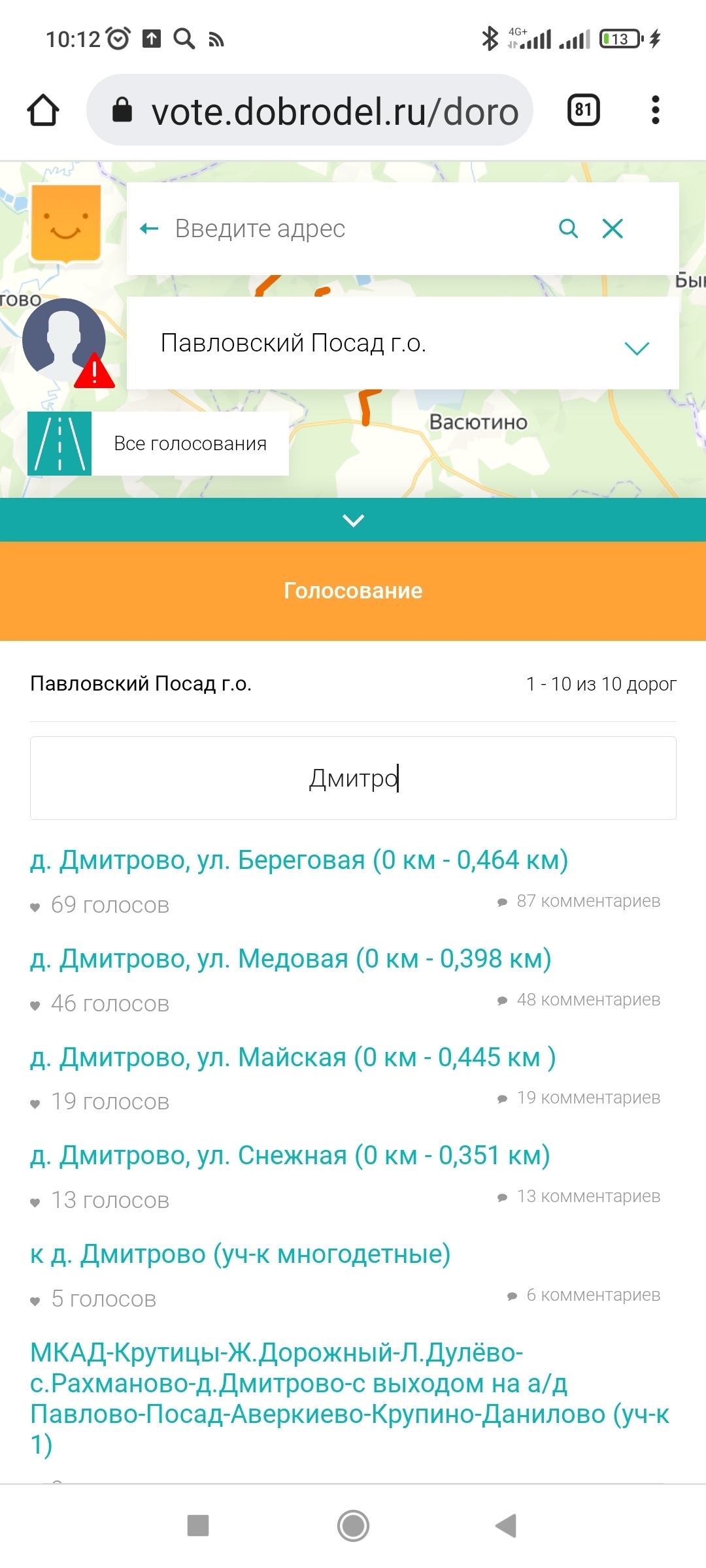Go back using the arrow beside the address field
This screenshot has height=1568, width=706.
tap(149, 229)
